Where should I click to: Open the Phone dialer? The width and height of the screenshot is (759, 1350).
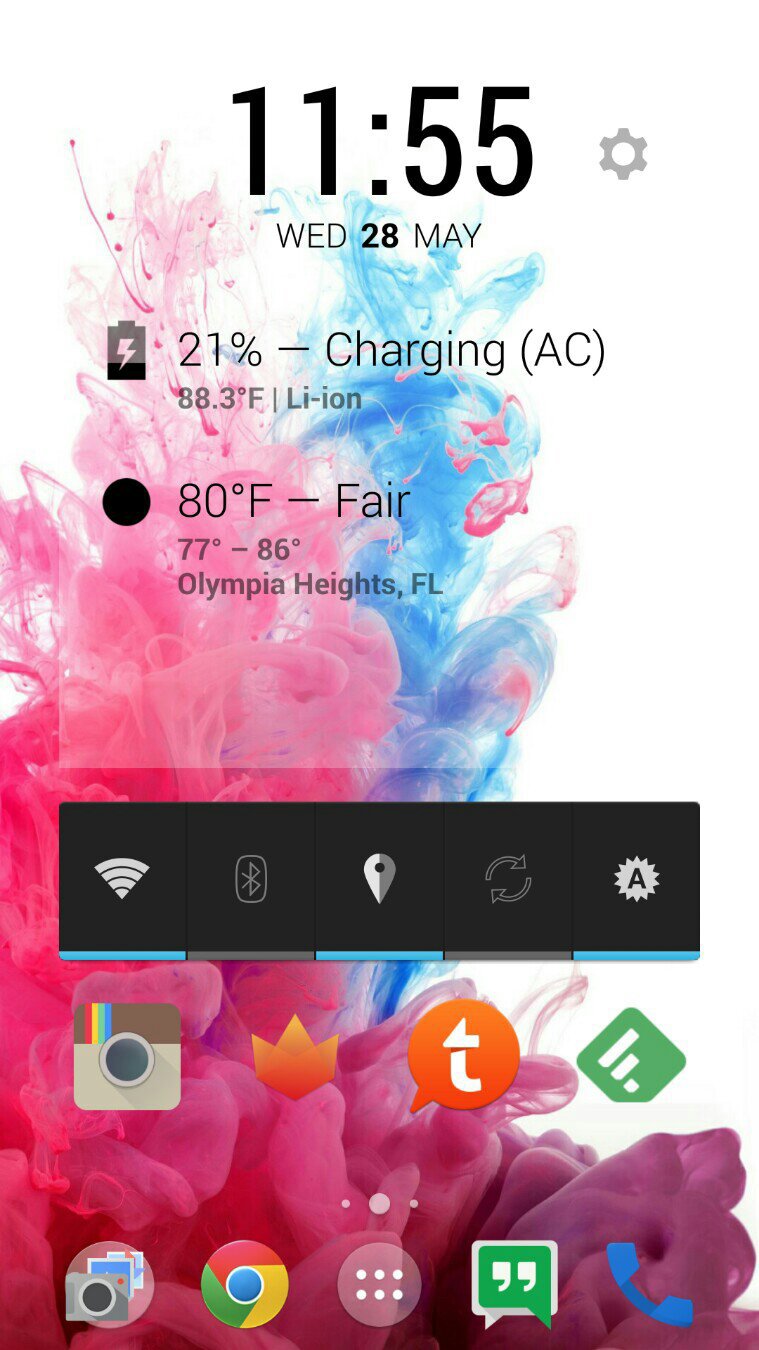[649, 1284]
